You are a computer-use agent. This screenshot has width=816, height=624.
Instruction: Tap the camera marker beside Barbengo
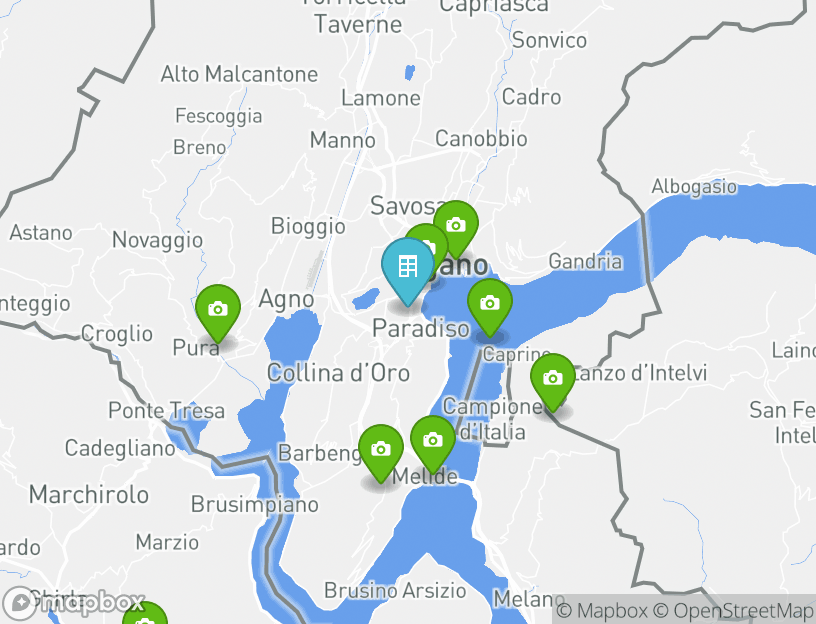point(380,450)
